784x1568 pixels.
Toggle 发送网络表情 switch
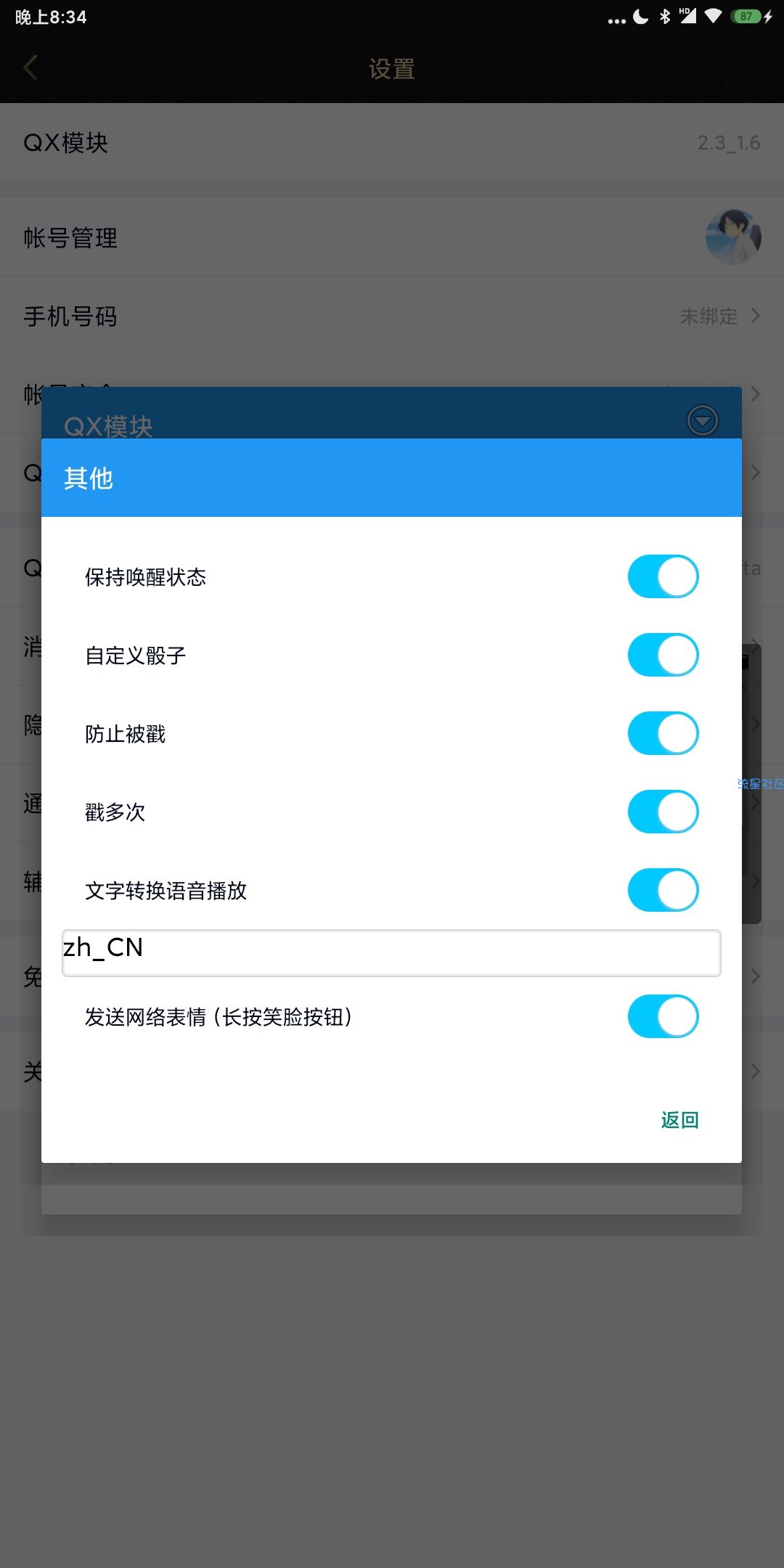click(663, 1016)
